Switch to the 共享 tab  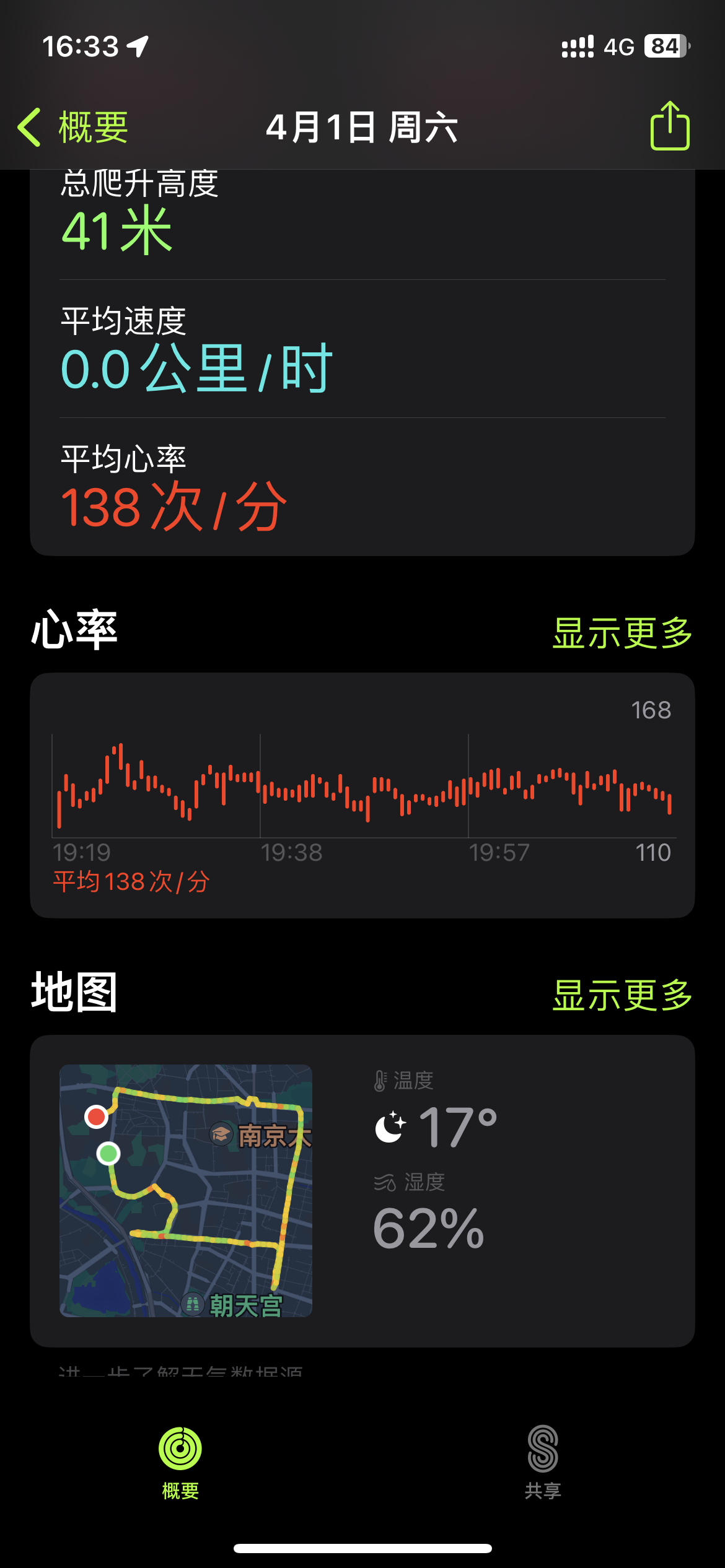click(543, 1463)
